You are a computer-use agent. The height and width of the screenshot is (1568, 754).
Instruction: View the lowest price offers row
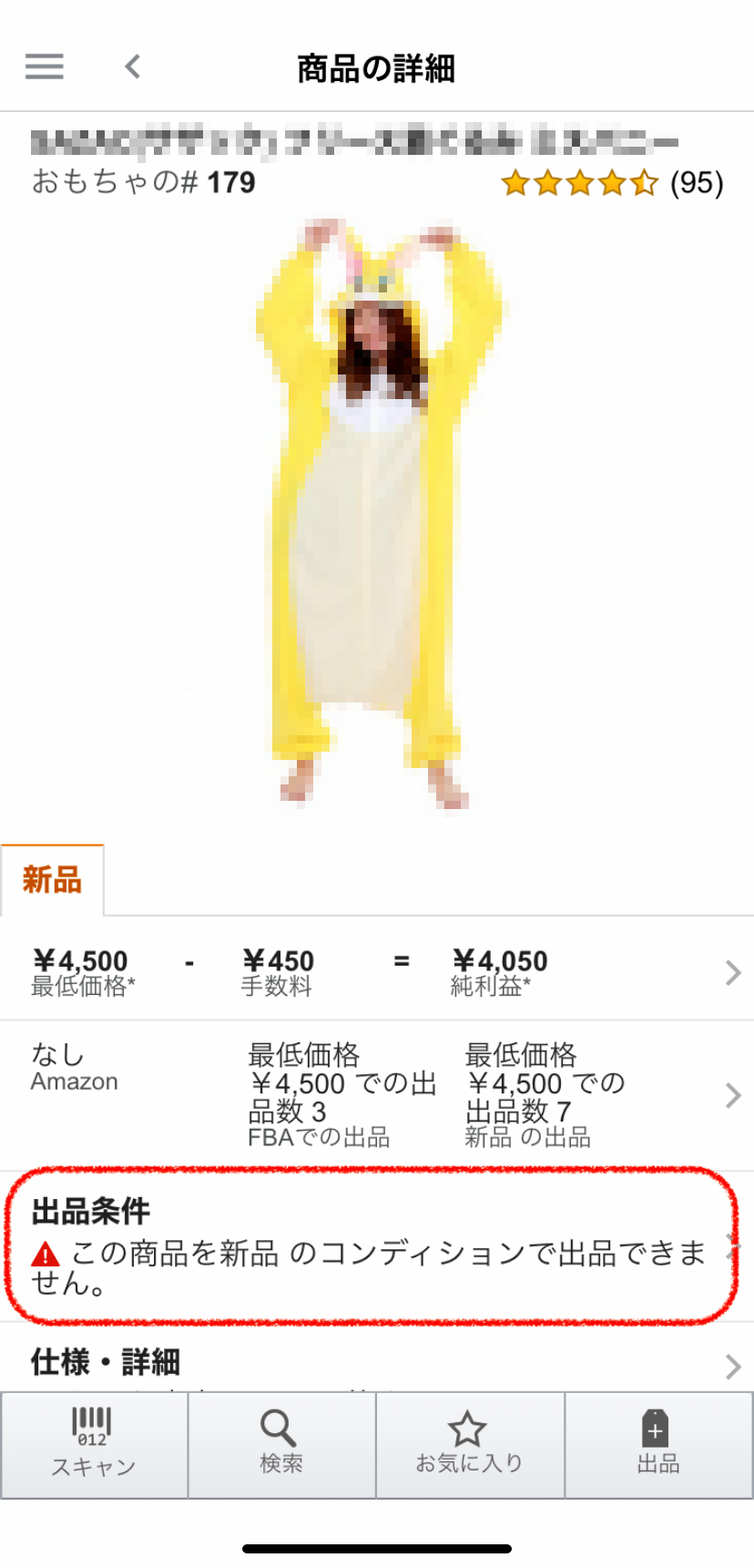click(x=377, y=1095)
